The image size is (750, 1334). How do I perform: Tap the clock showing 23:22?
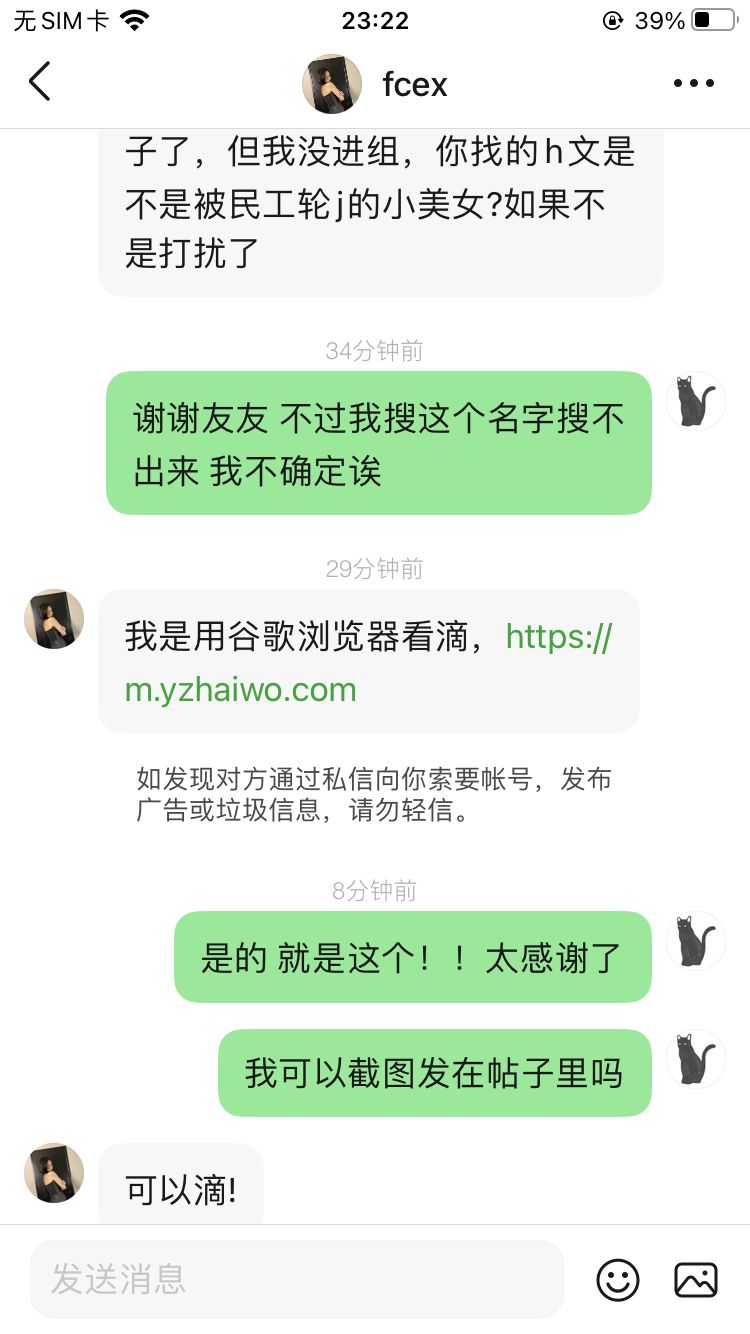click(375, 20)
